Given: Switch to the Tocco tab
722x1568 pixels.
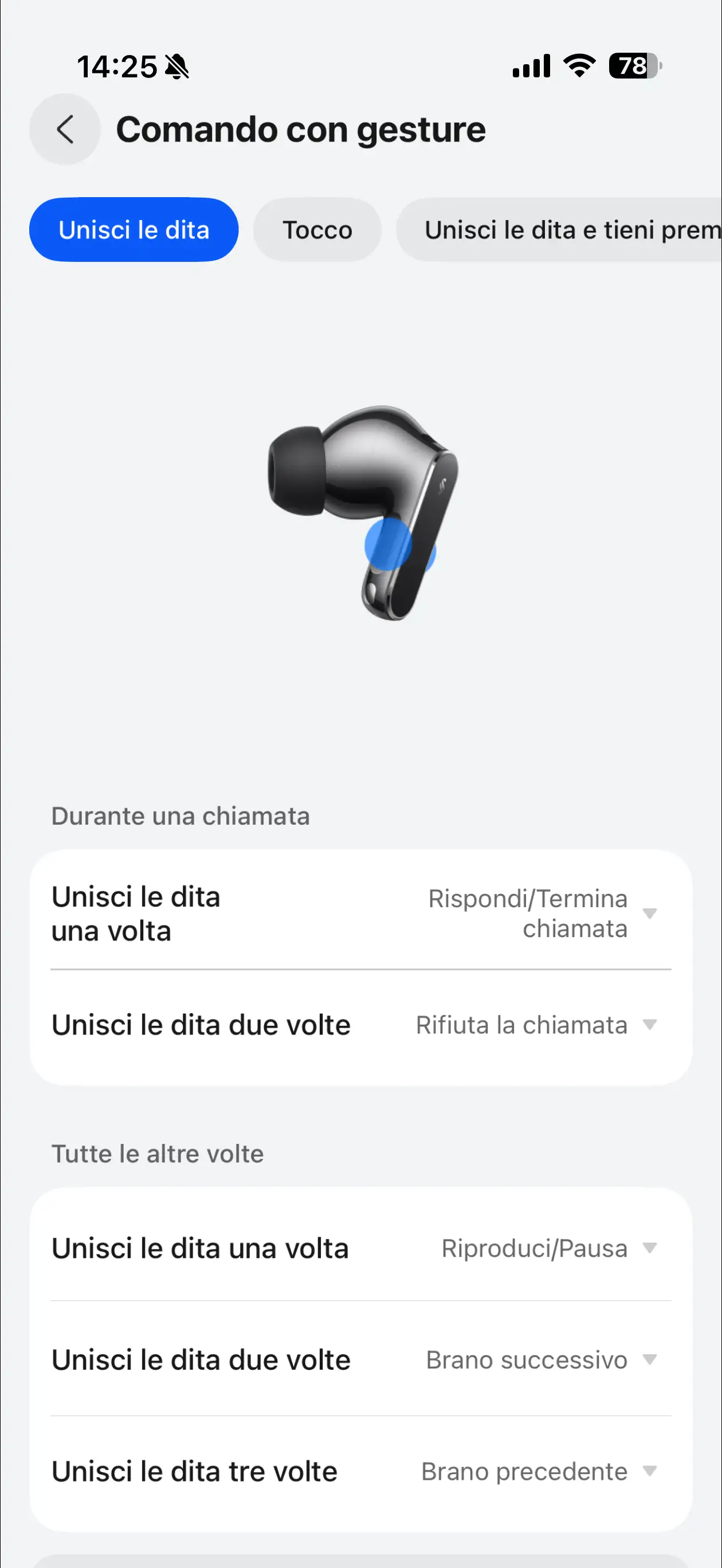Looking at the screenshot, I should tap(317, 230).
